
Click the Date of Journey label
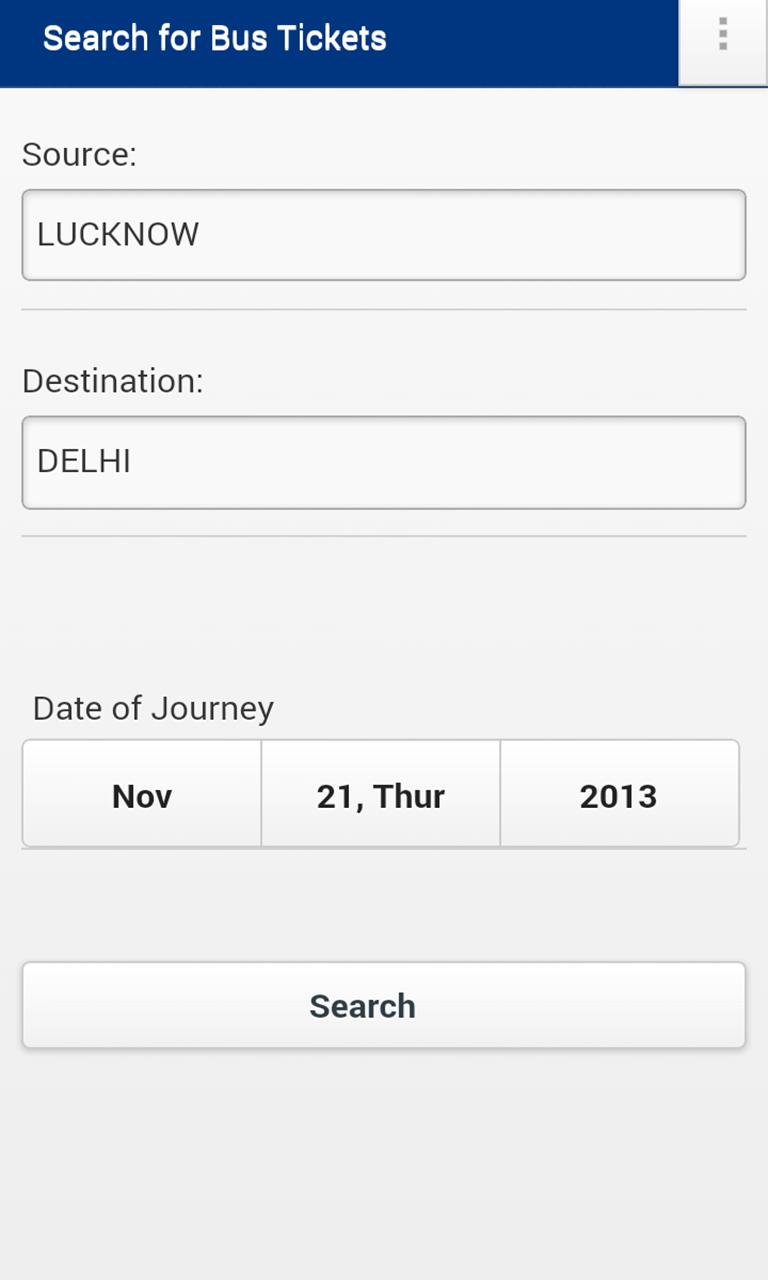pos(152,708)
